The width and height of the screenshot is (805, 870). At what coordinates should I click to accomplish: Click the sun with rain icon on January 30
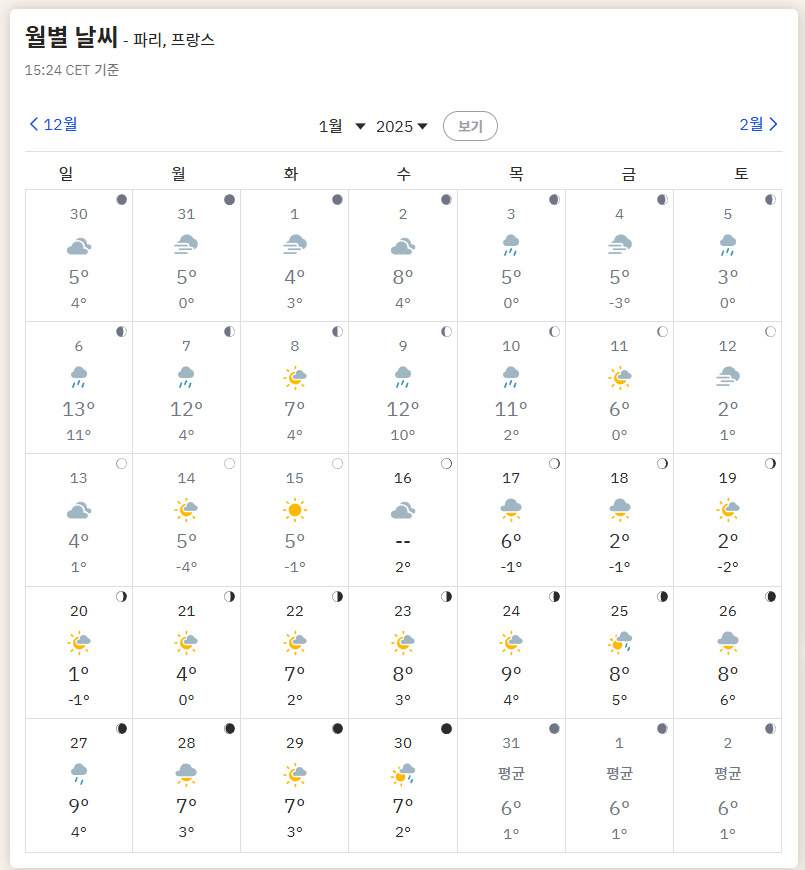[x=403, y=775]
